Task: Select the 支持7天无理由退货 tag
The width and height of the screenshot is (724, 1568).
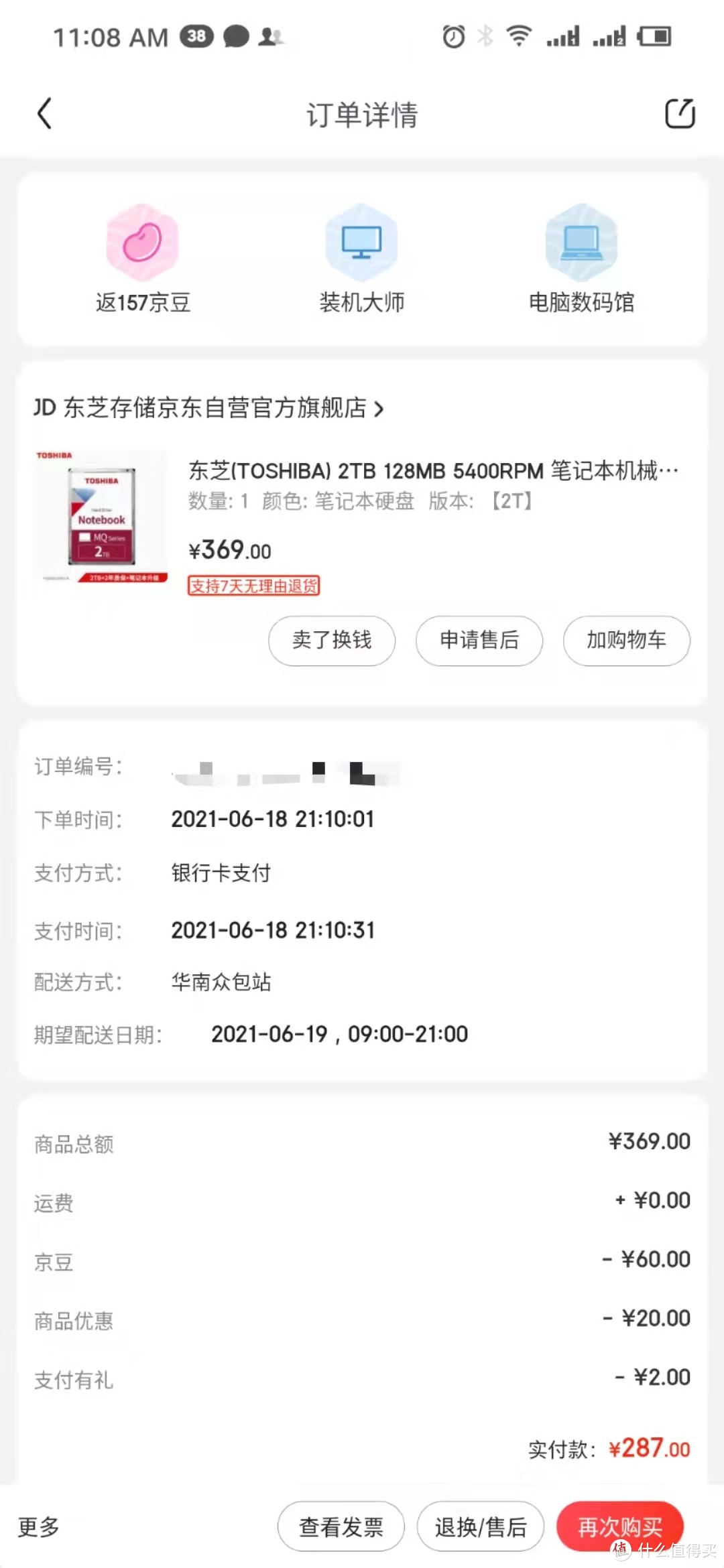Action: click(x=253, y=586)
